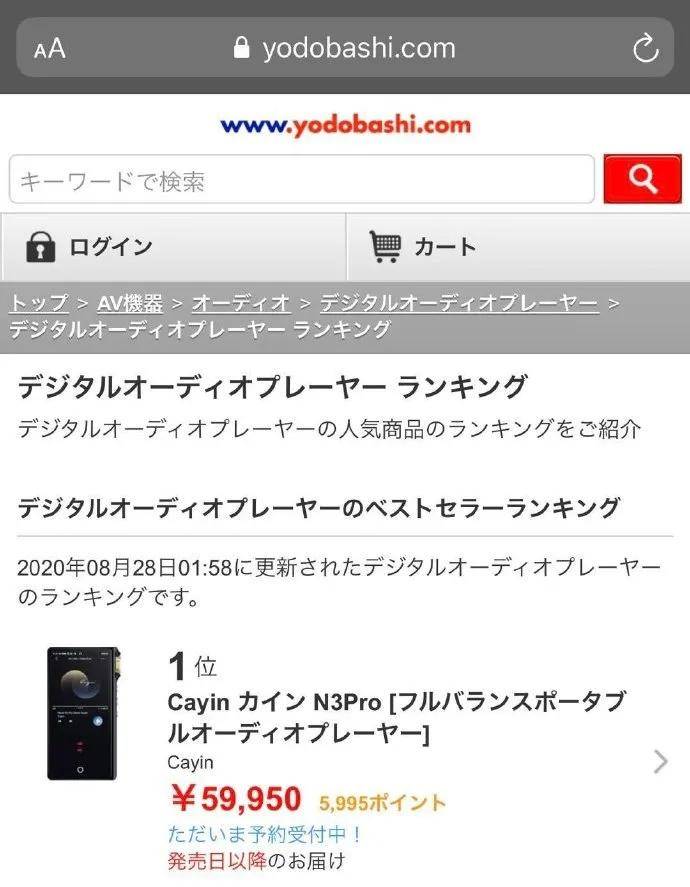
Task: Focus the キーワードで検索 search field
Action: (x=301, y=181)
